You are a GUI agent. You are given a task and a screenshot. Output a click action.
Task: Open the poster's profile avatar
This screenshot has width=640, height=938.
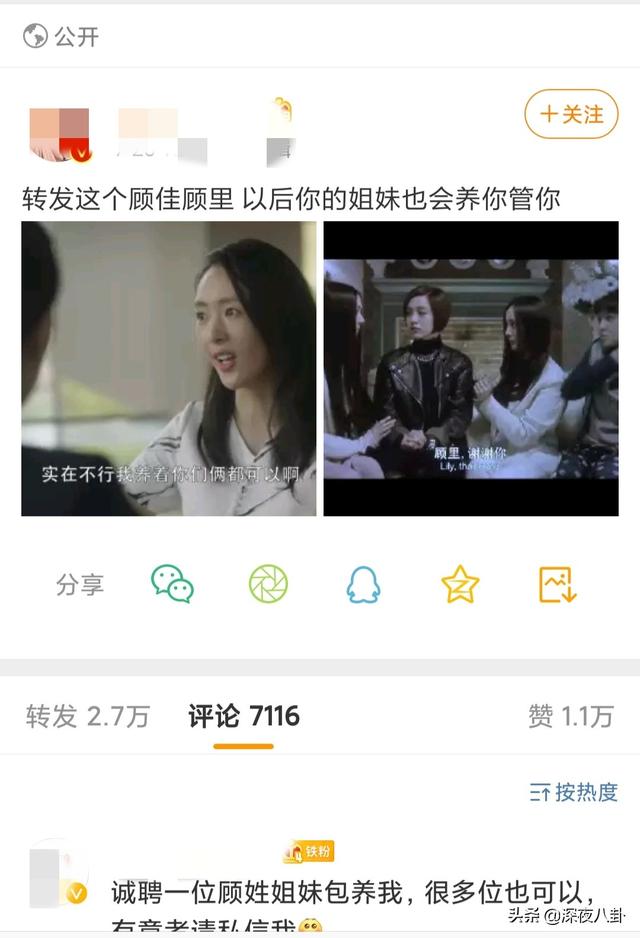59,134
